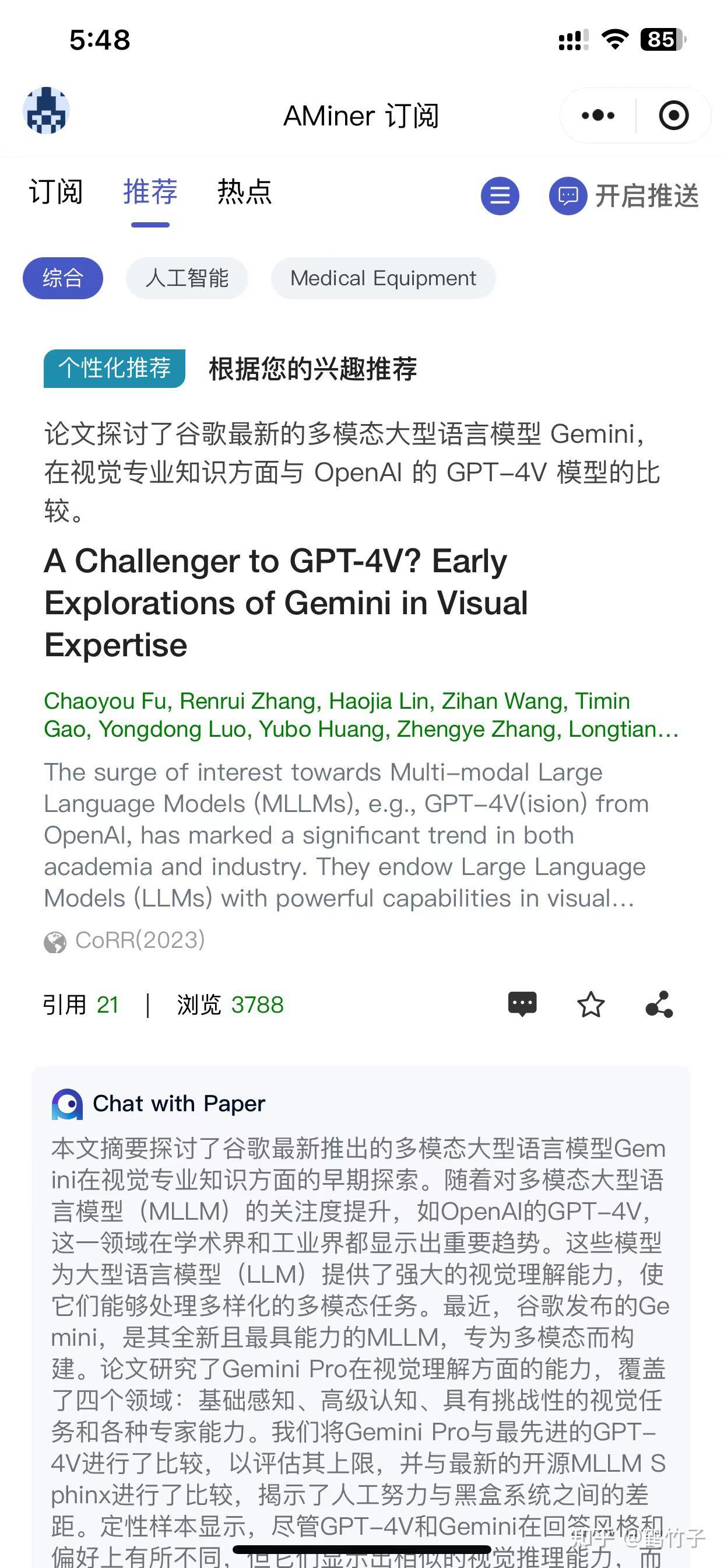
Task: Select the Medical Equipment filter chip
Action: coord(384,278)
